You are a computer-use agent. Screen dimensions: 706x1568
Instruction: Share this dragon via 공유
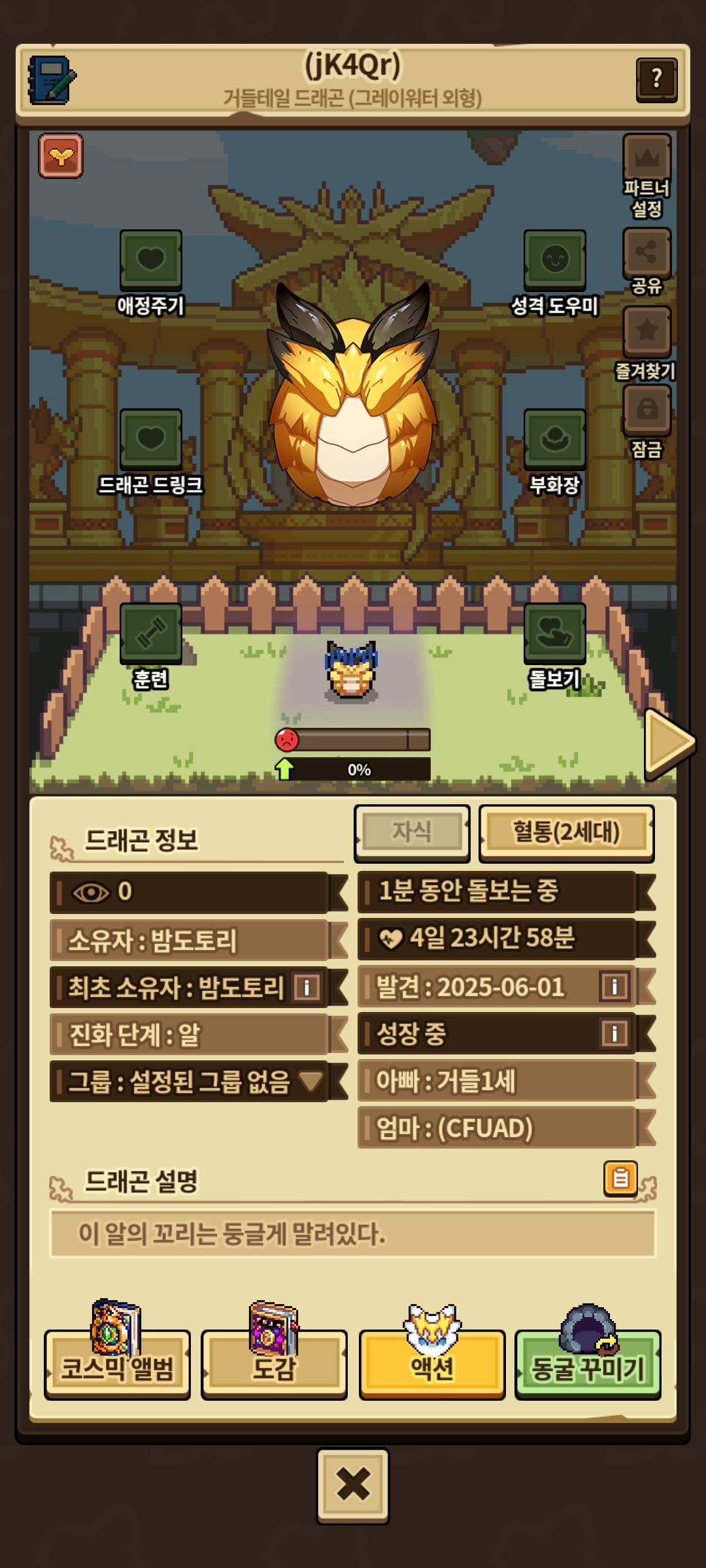[x=647, y=252]
